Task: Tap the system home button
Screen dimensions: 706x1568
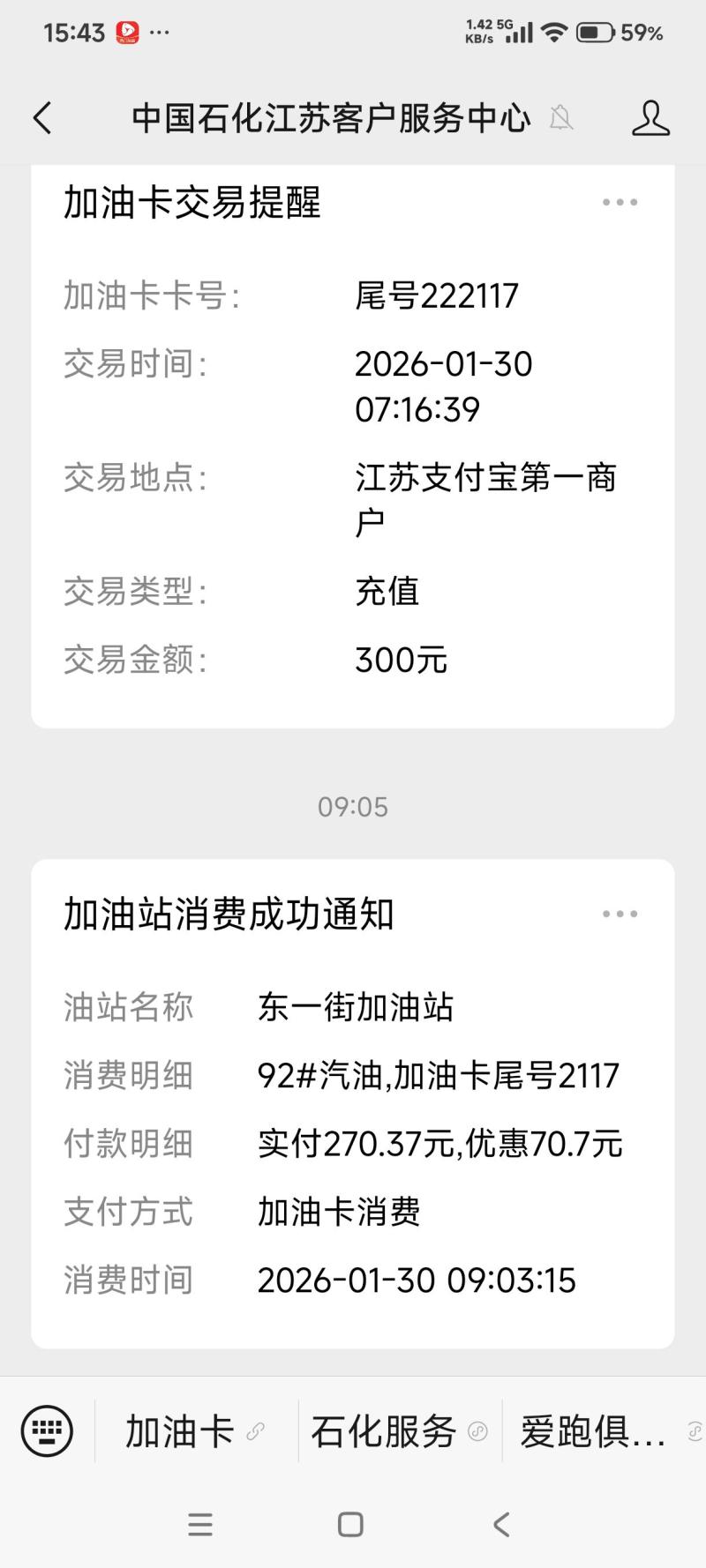Action: tap(350, 1525)
